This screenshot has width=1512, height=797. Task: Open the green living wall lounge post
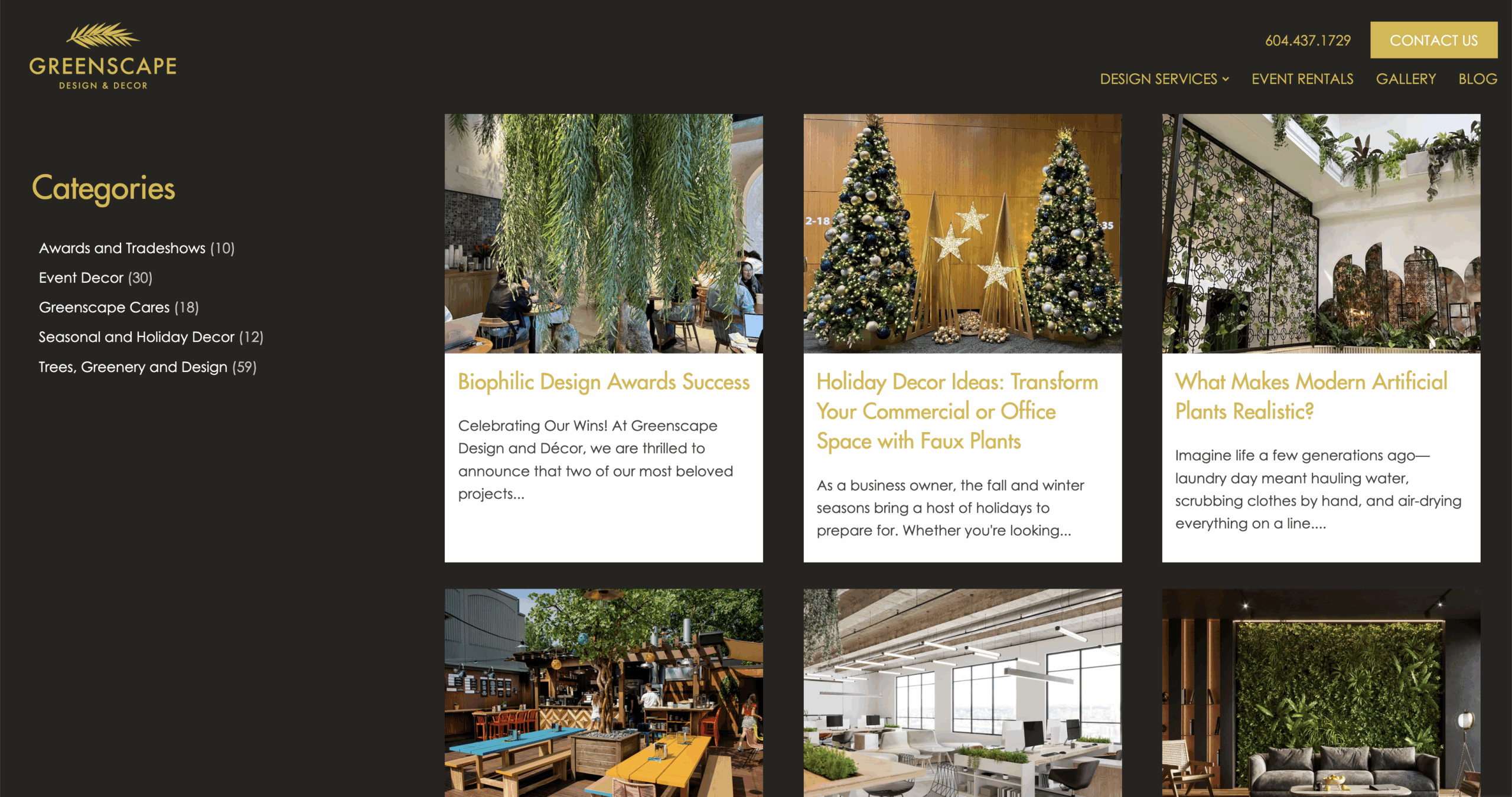(1321, 692)
